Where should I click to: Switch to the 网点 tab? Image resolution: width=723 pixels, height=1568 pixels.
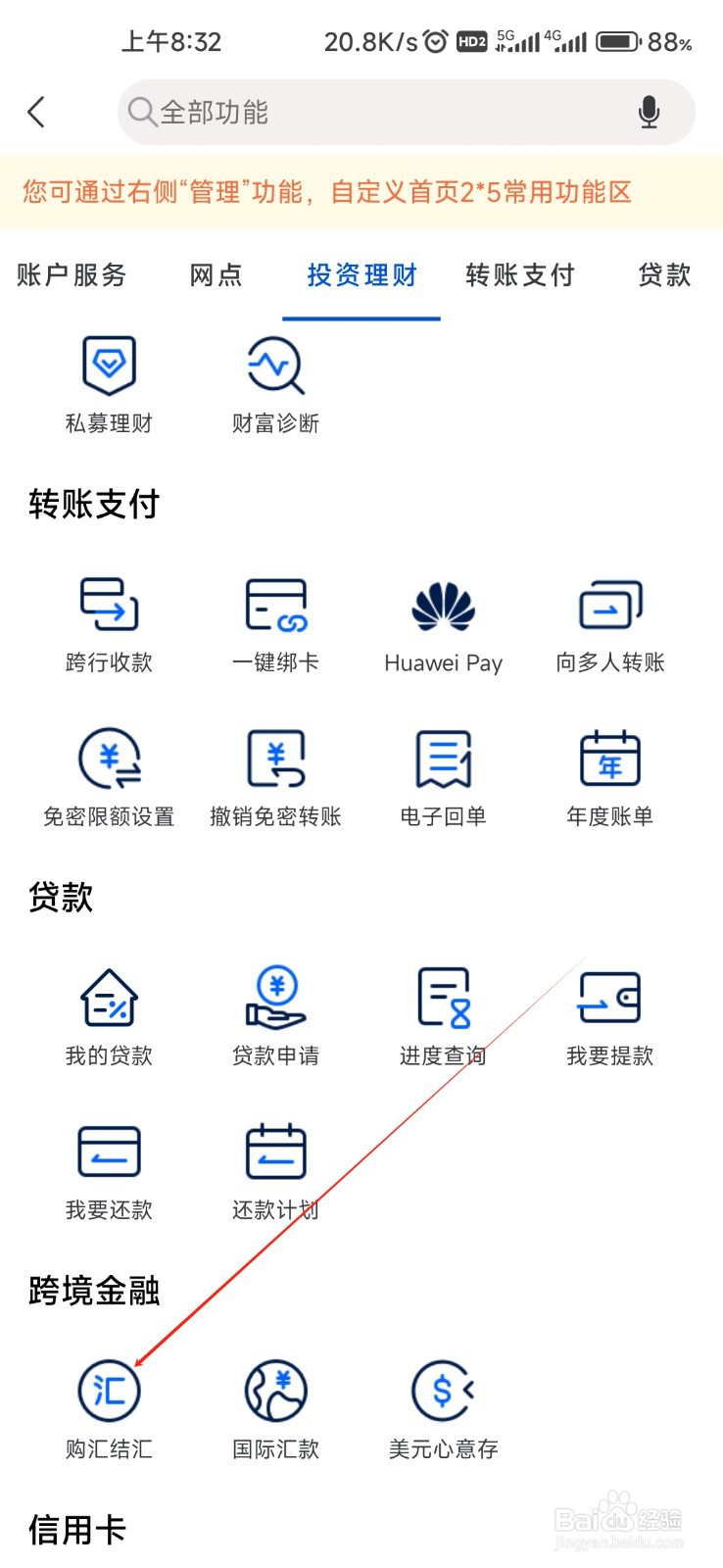click(x=216, y=275)
